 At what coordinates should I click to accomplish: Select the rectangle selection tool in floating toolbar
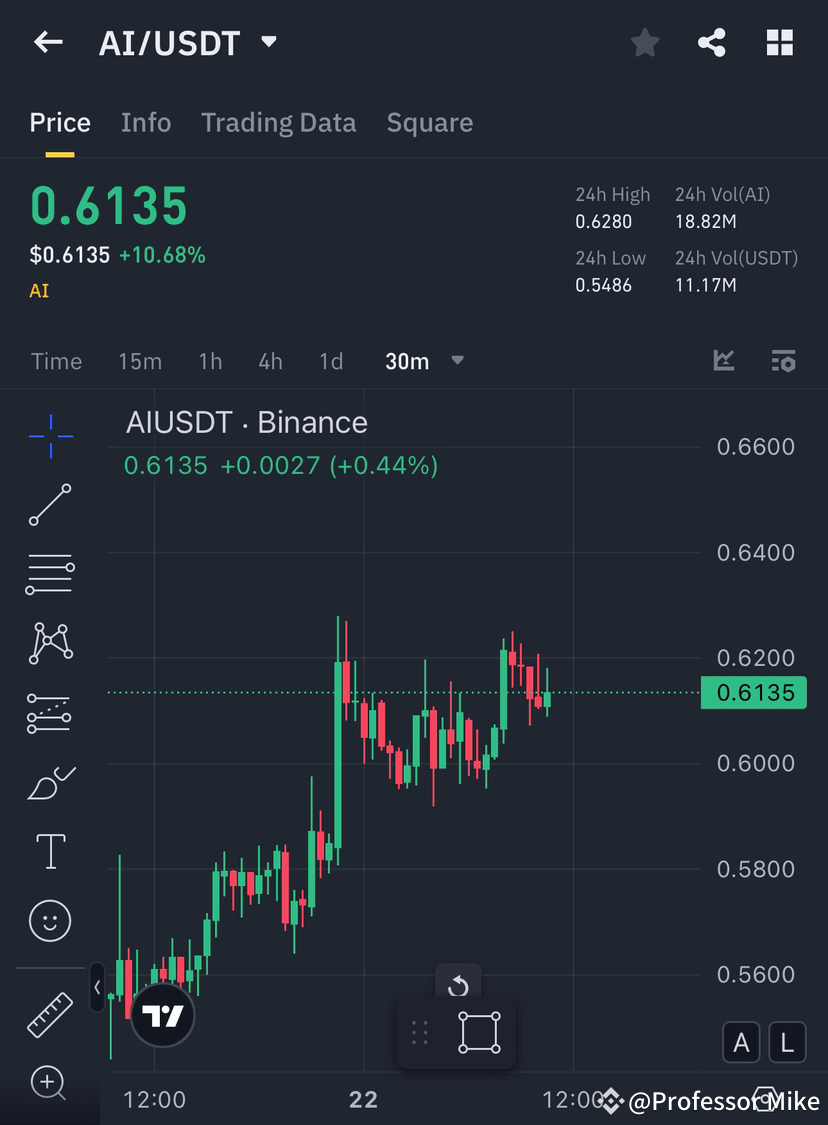(479, 1032)
